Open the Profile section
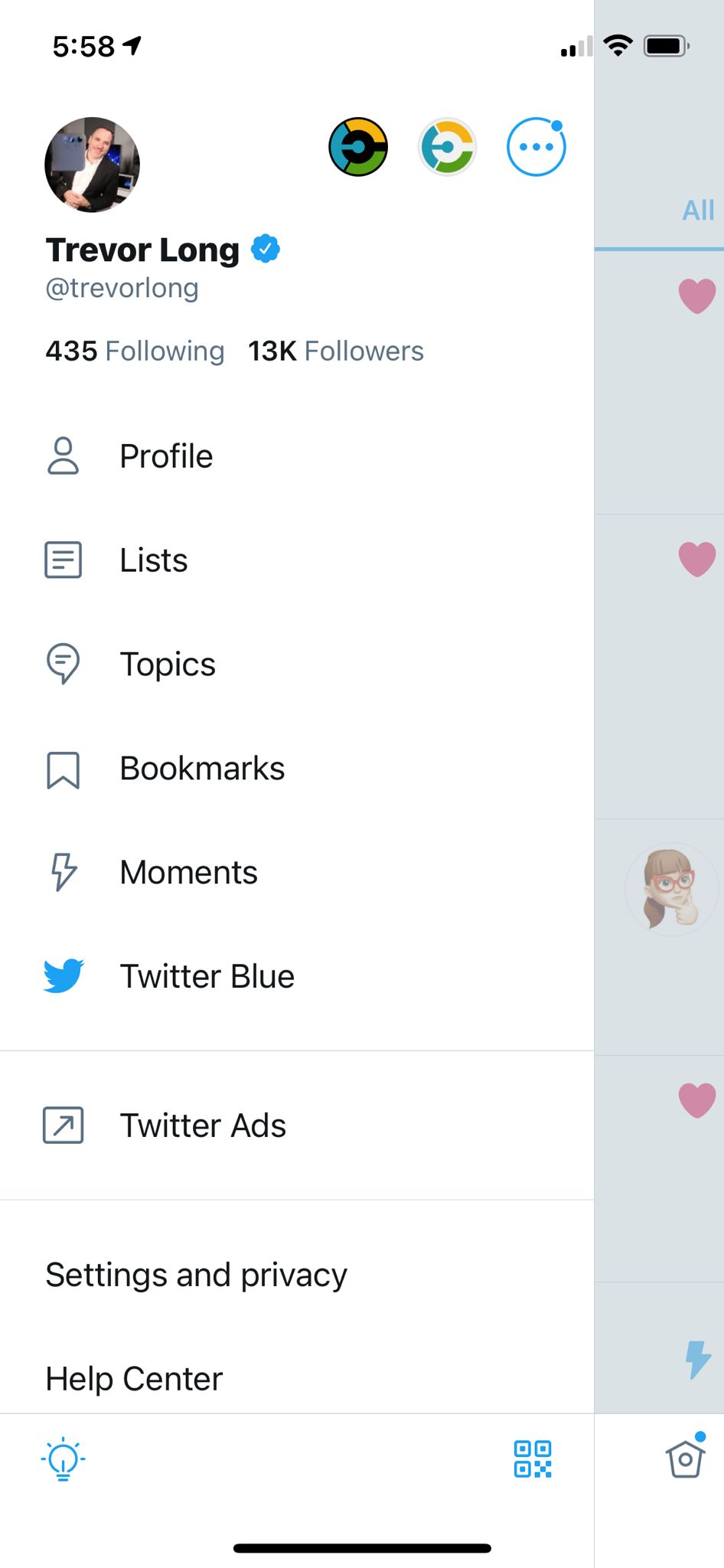This screenshot has width=724, height=1568. tap(165, 456)
